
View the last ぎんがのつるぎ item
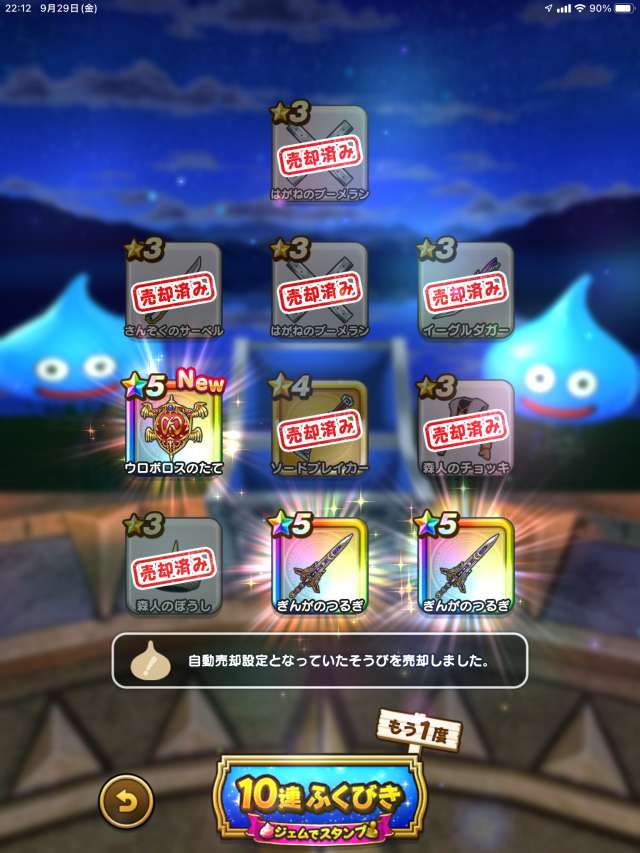click(466, 565)
